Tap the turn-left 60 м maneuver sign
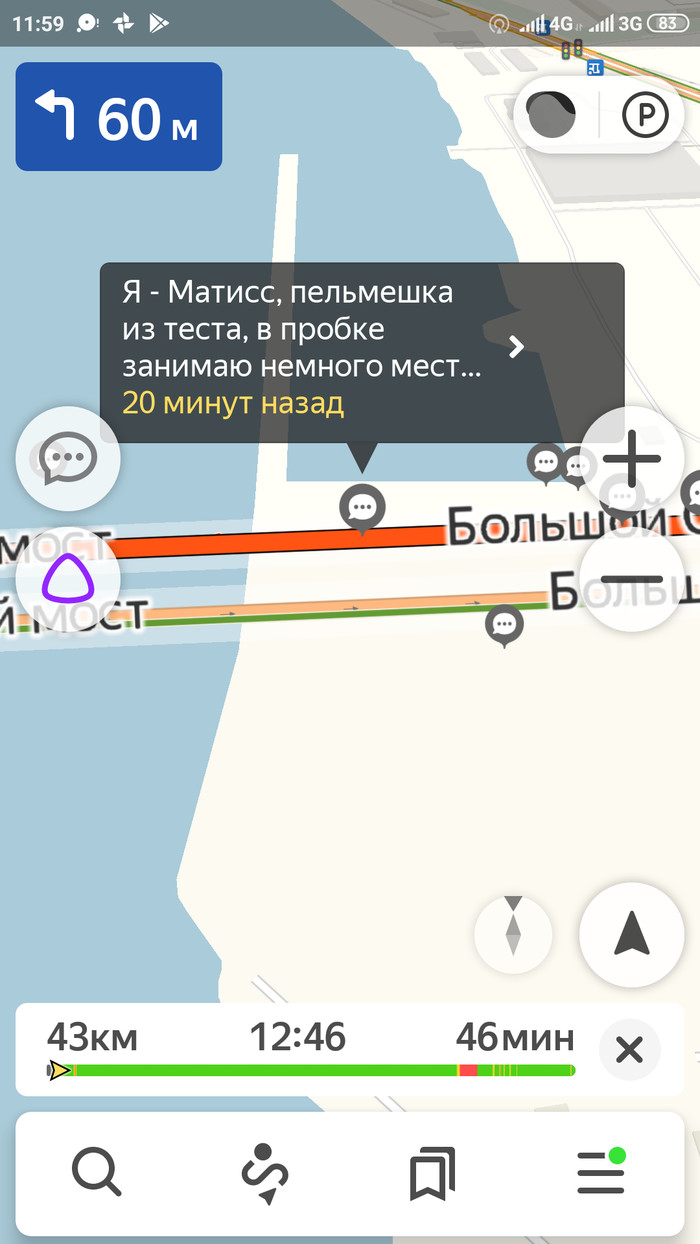The image size is (700, 1244). tap(118, 117)
